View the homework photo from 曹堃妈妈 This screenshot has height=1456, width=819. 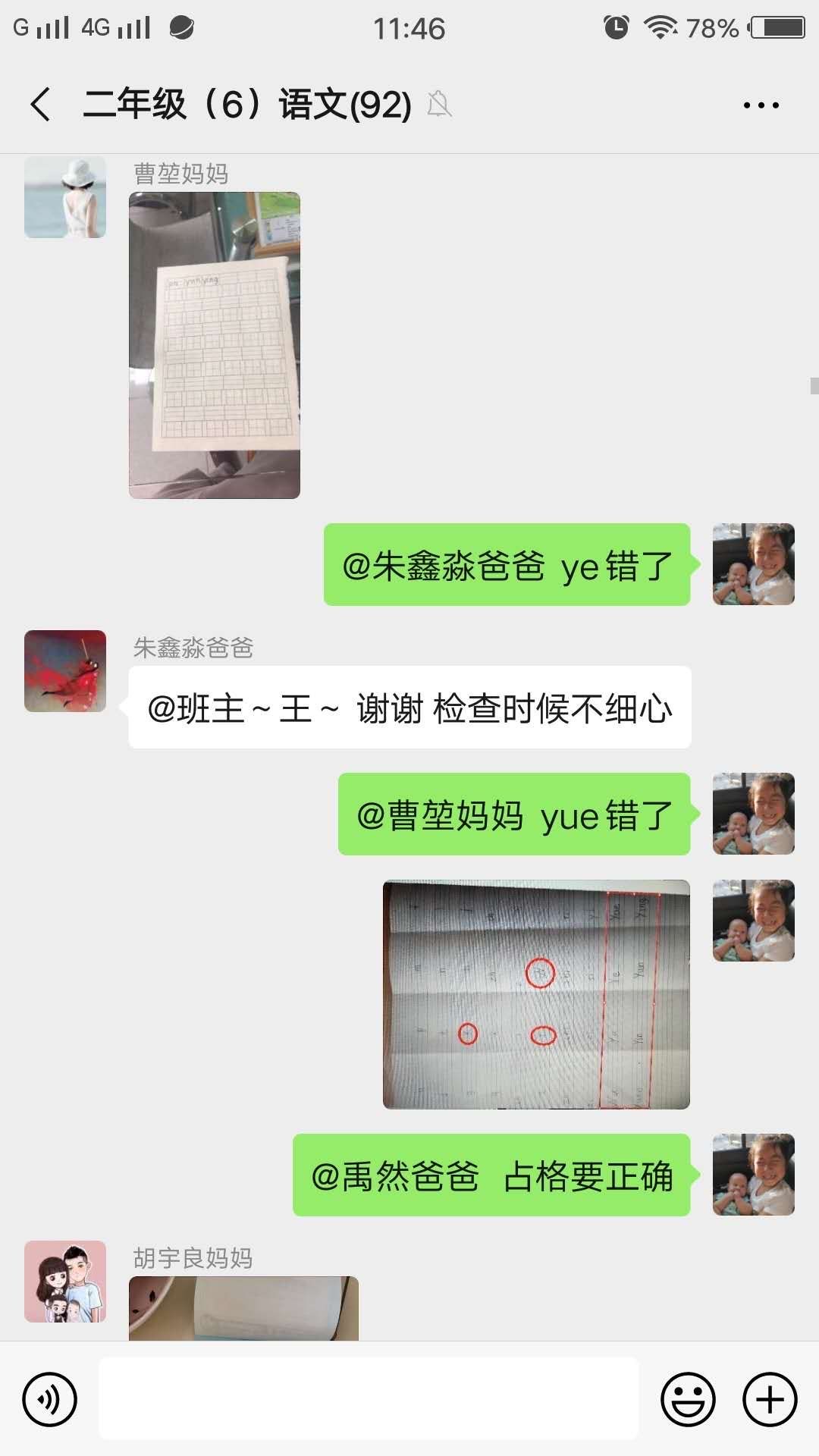(x=215, y=345)
